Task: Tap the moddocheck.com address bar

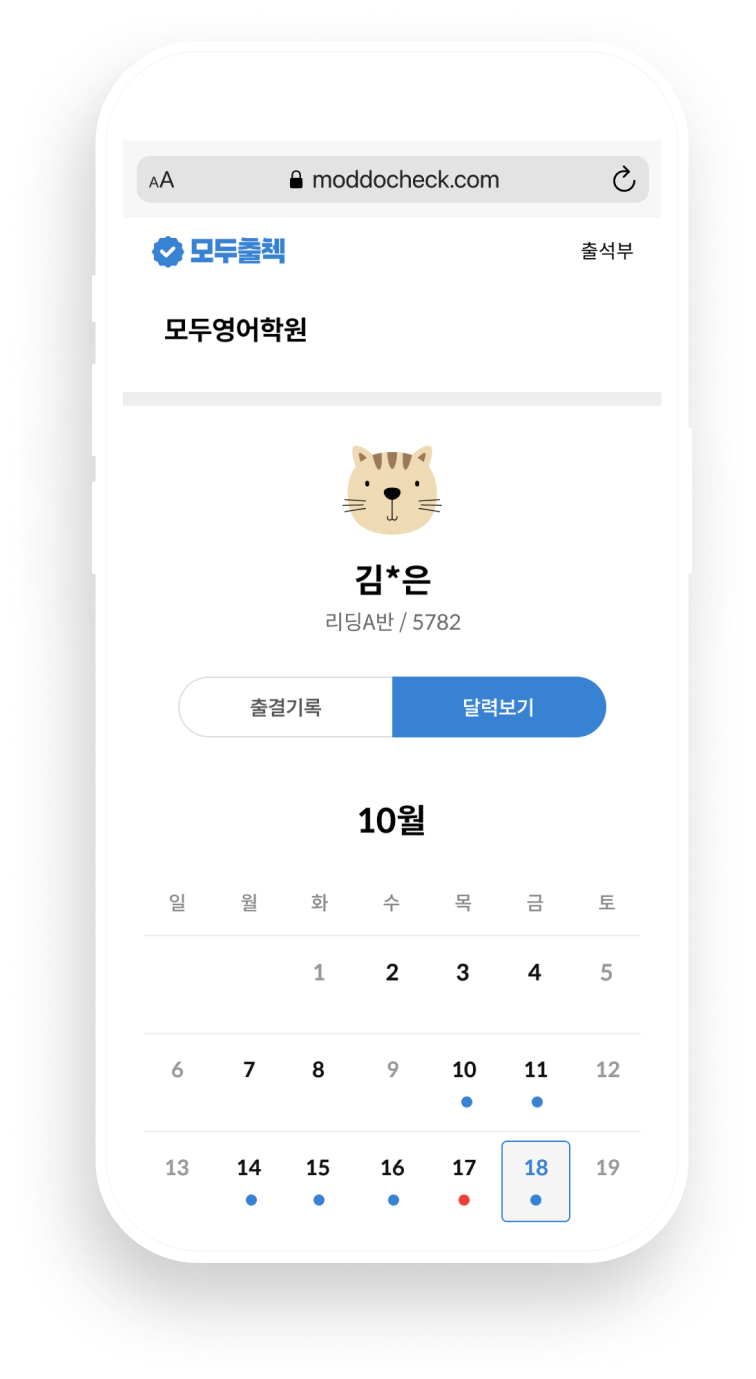Action: coord(394,180)
